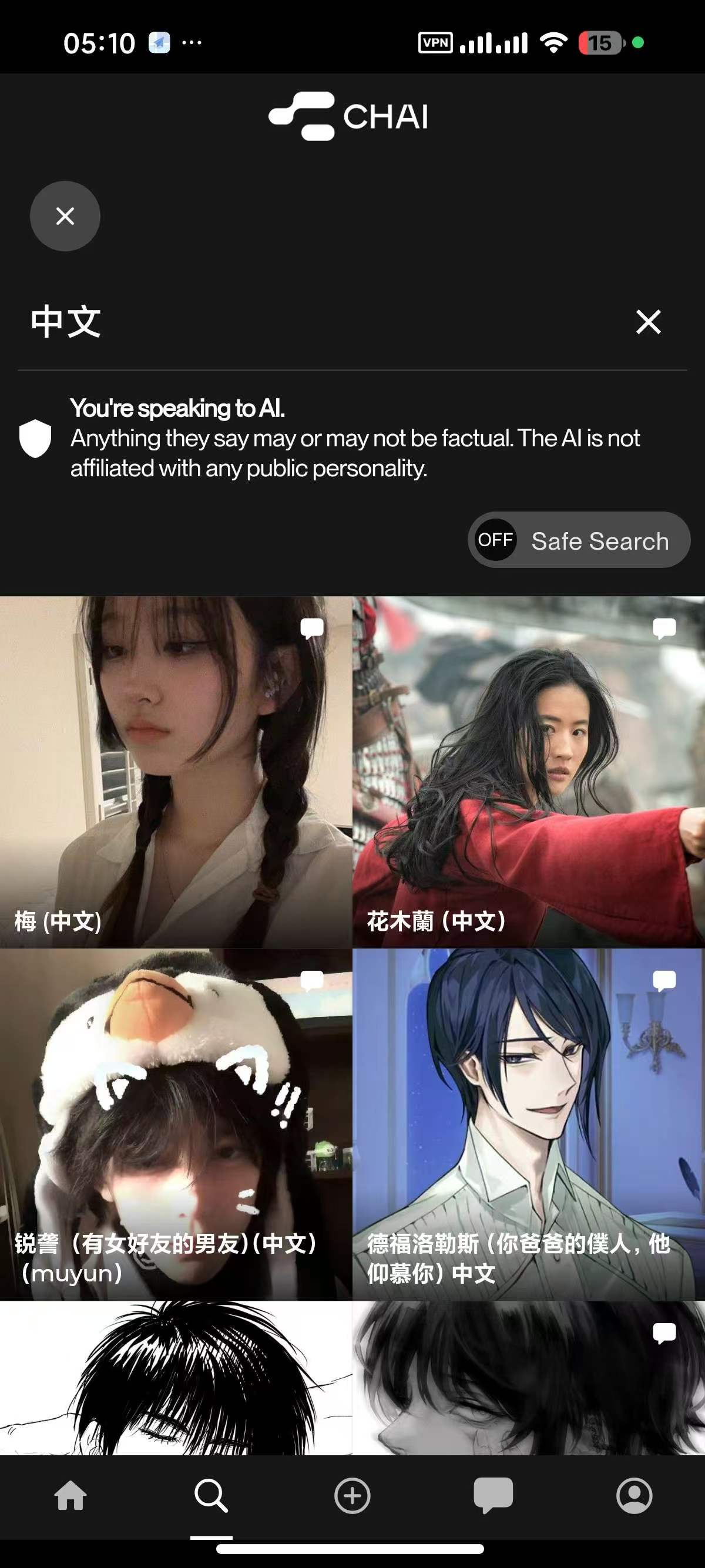The height and width of the screenshot is (1568, 705).
Task: Close the search screen with round X button
Action: click(x=65, y=216)
